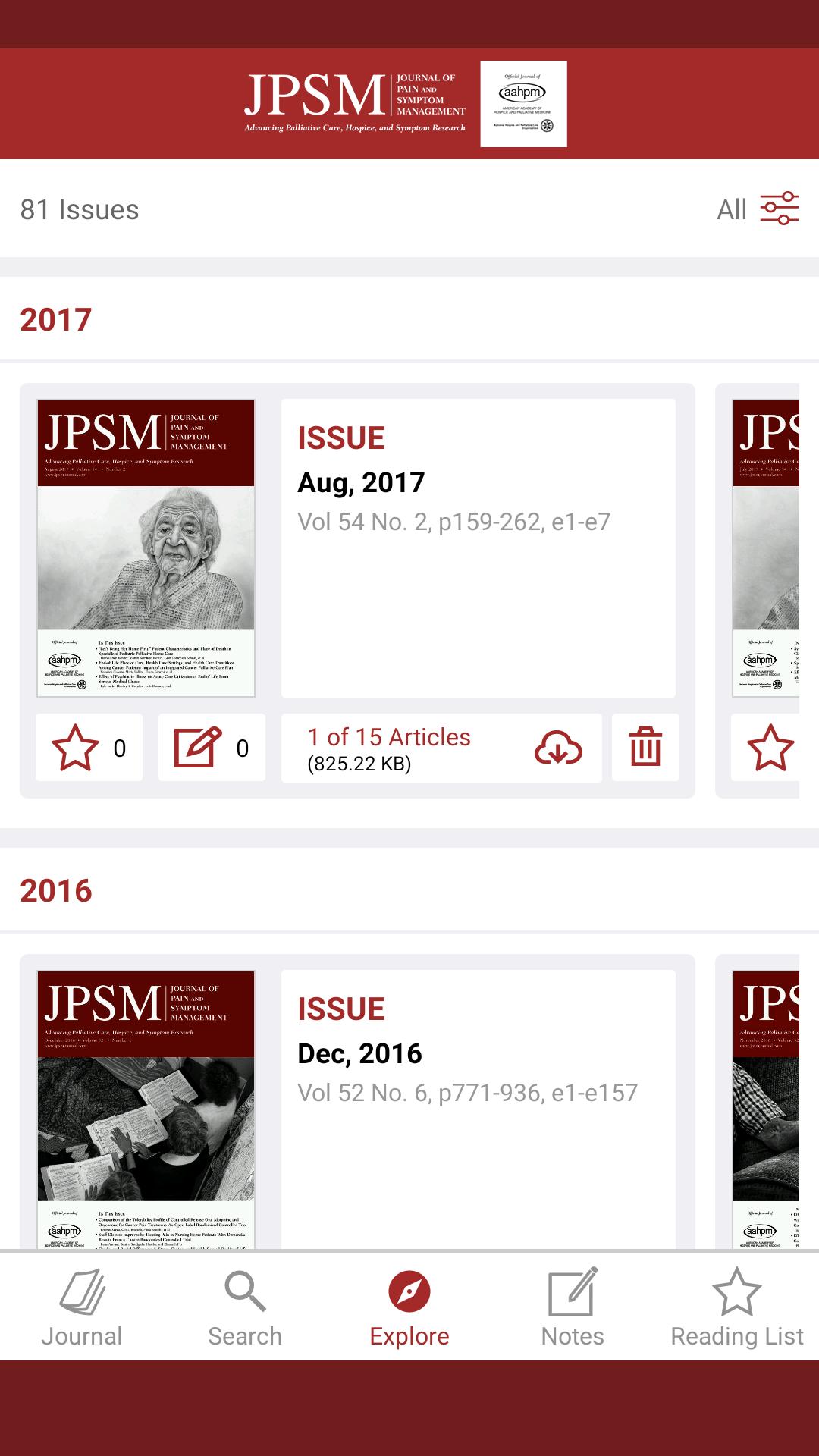
Task: Delete downloaded Aug 2017 issue
Action: pos(645,748)
